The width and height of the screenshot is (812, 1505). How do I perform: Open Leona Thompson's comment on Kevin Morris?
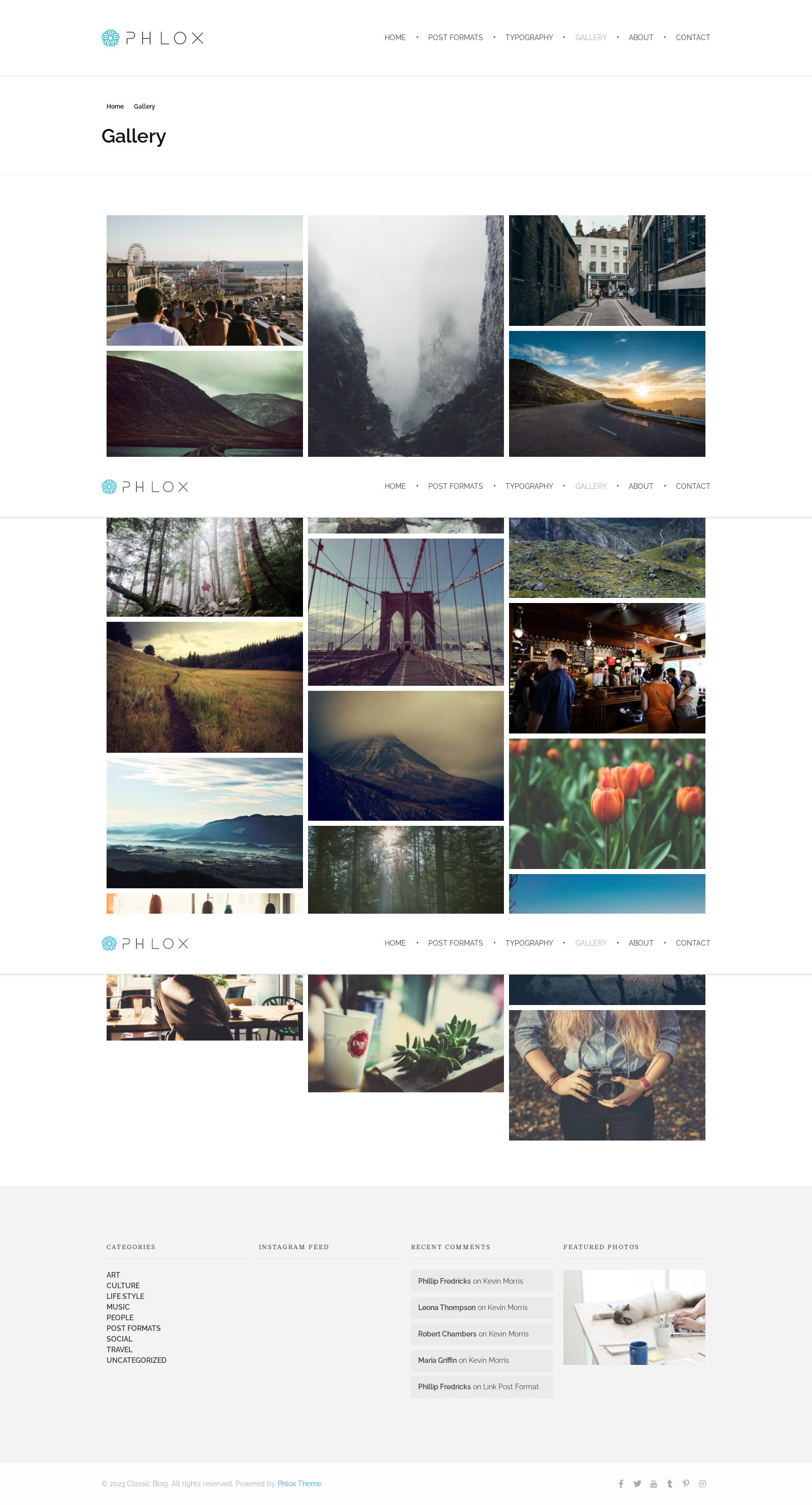pyautogui.click(x=472, y=1307)
